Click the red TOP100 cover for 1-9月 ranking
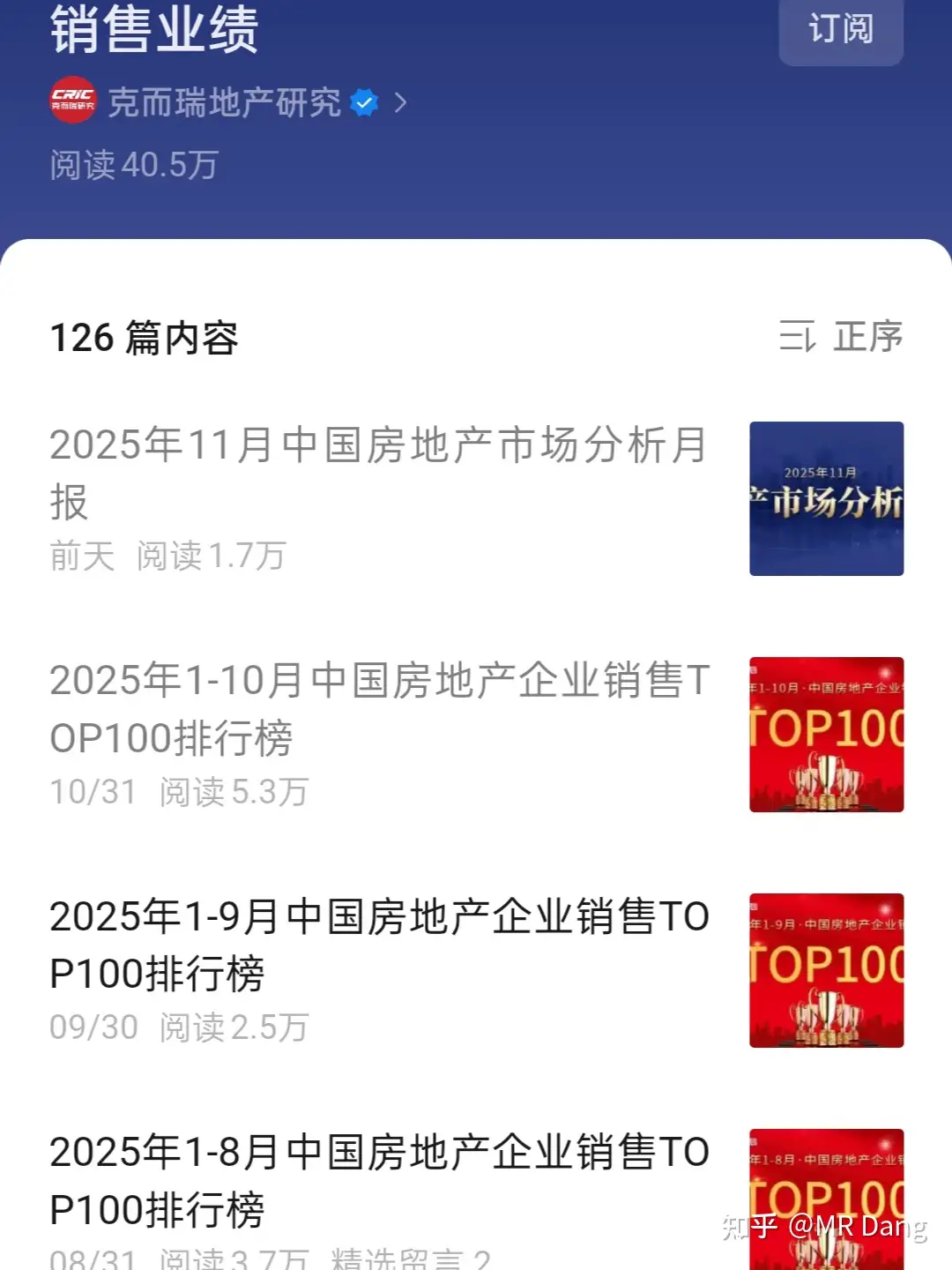952x1270 pixels. coord(825,970)
